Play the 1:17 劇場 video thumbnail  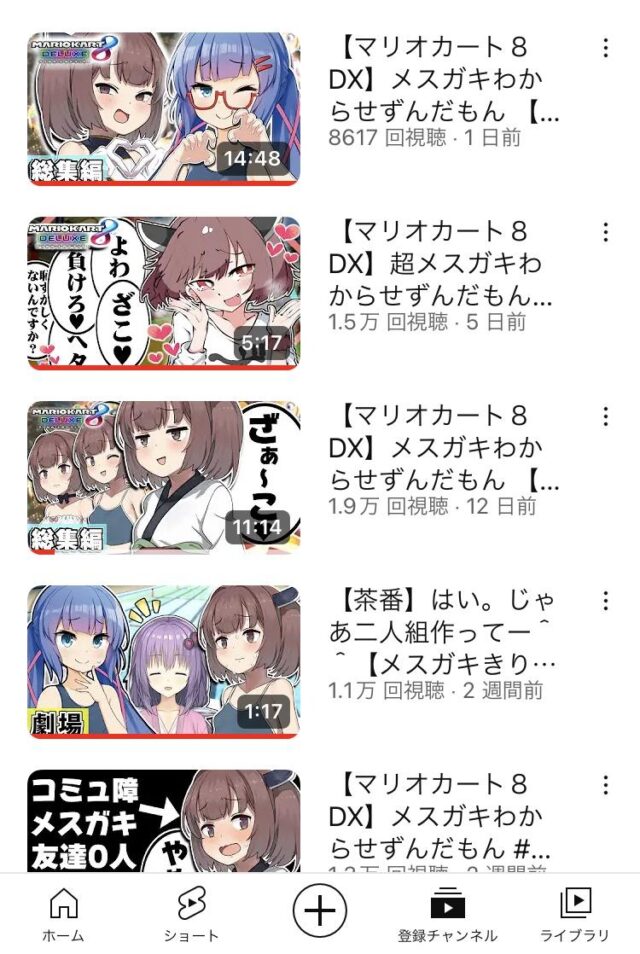[163, 662]
